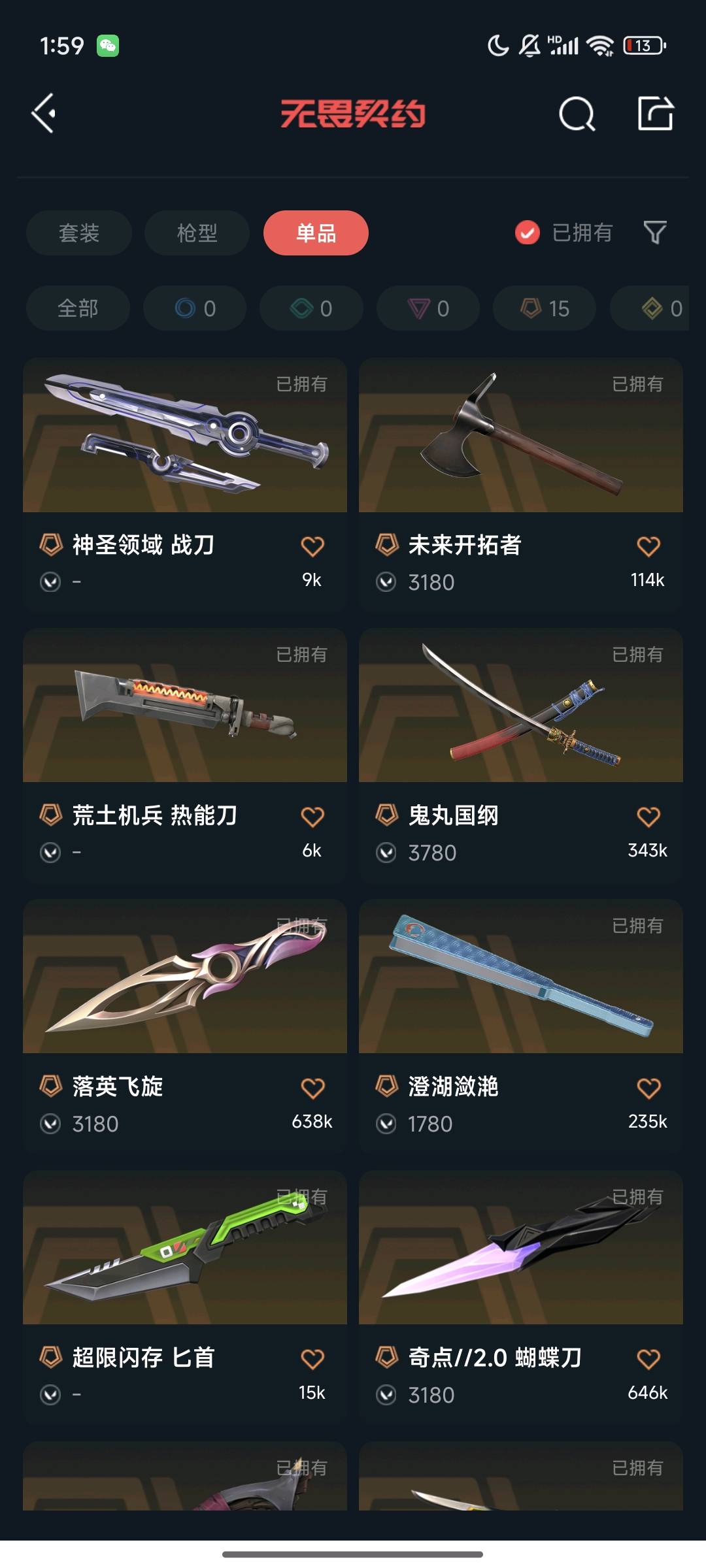706x1568 pixels.
Task: Tap the share icon in the header
Action: [x=655, y=114]
